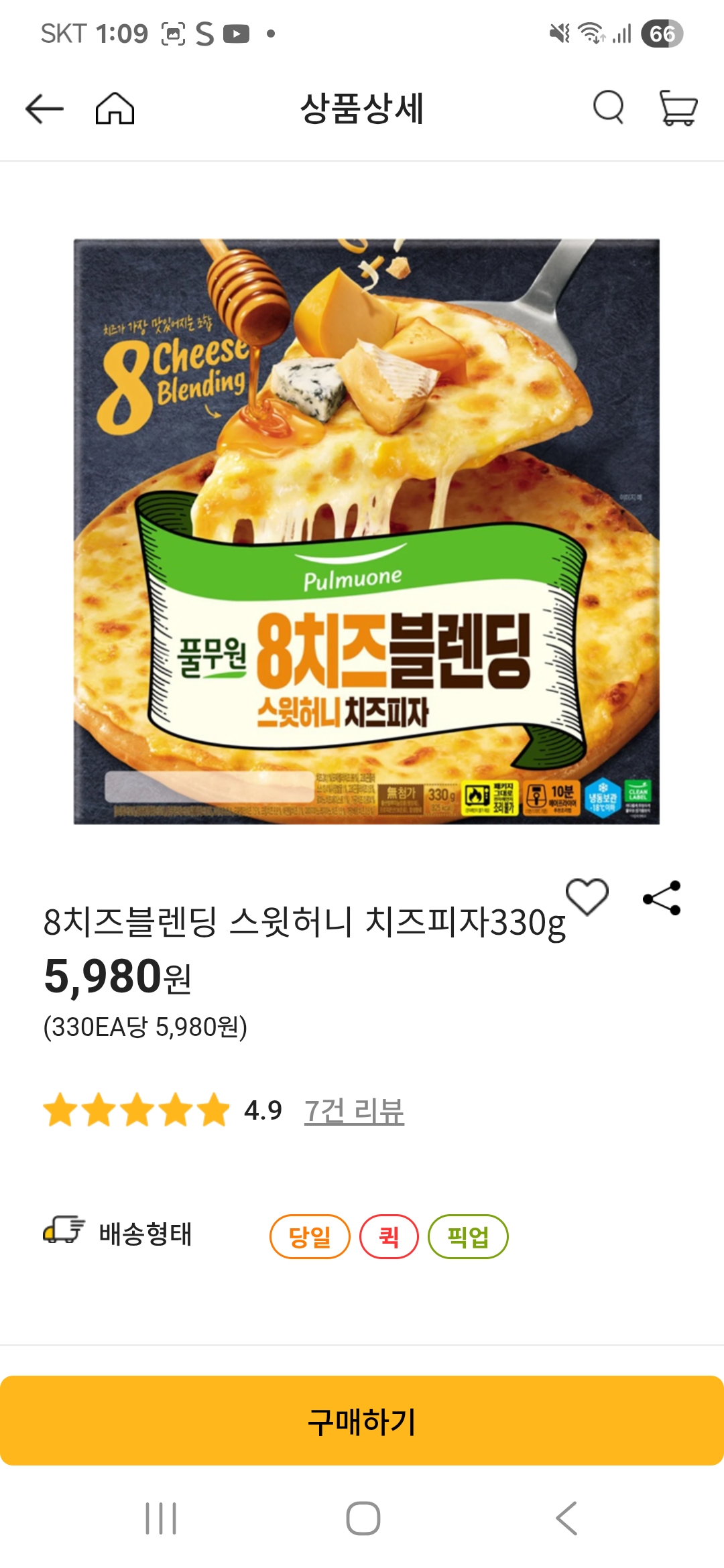The image size is (724, 1568).
Task: View the pizza product image
Action: [362, 529]
